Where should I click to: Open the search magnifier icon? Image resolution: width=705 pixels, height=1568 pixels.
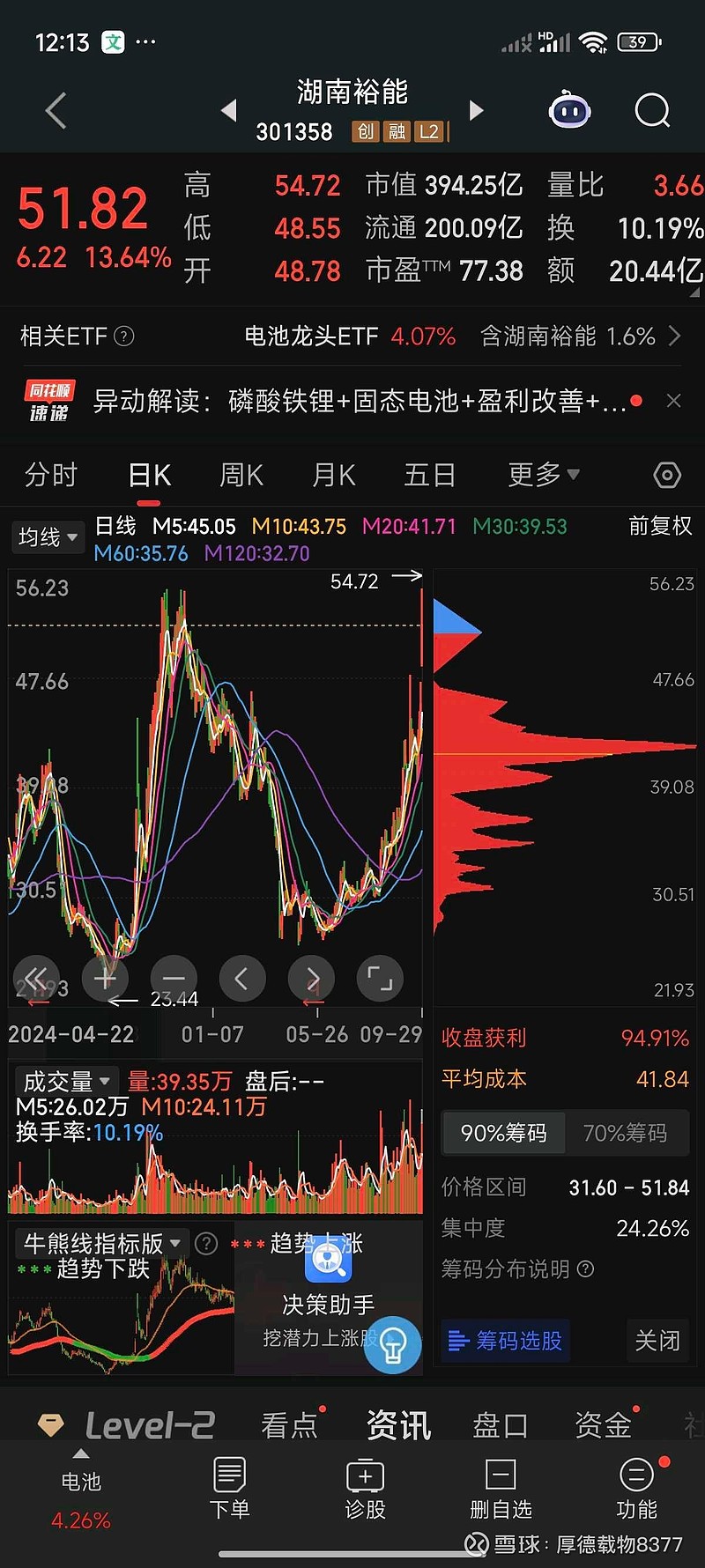click(652, 111)
